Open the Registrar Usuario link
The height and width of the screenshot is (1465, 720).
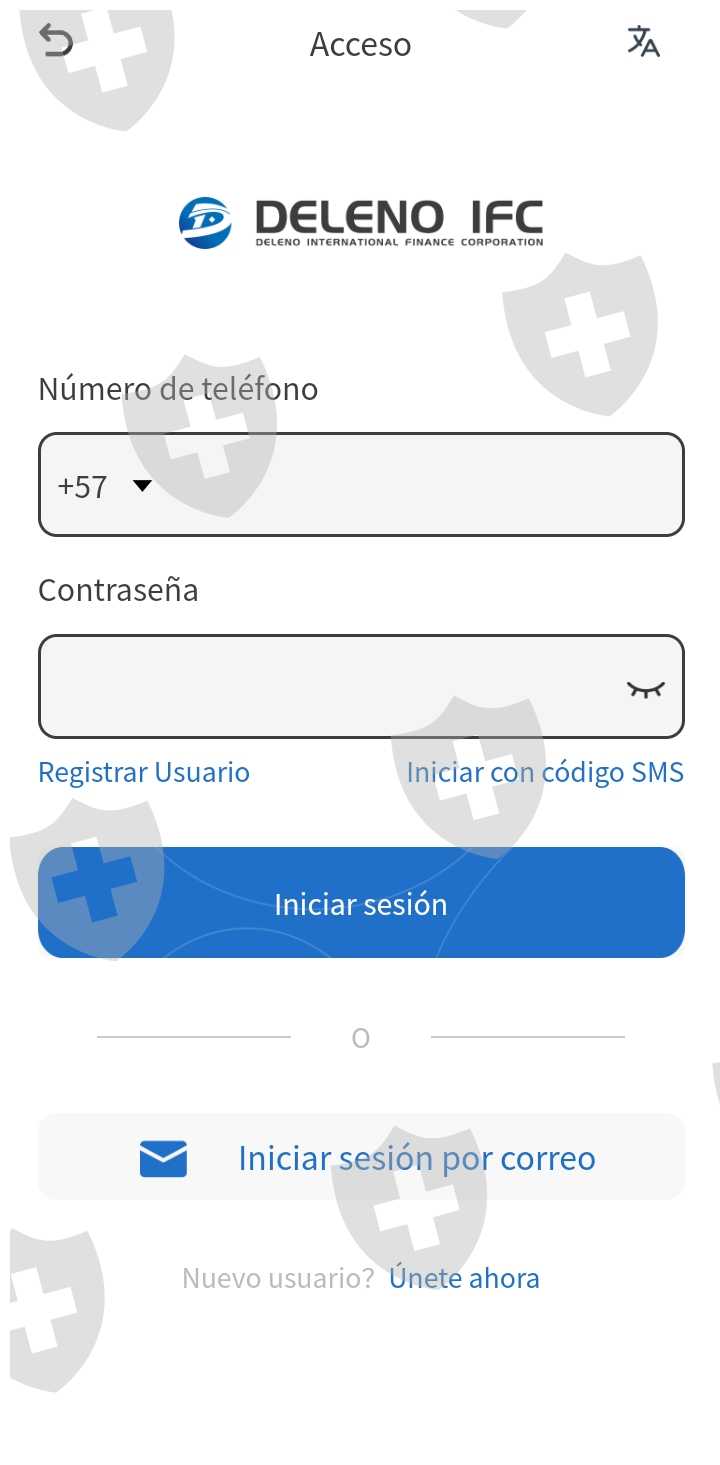[x=144, y=772]
